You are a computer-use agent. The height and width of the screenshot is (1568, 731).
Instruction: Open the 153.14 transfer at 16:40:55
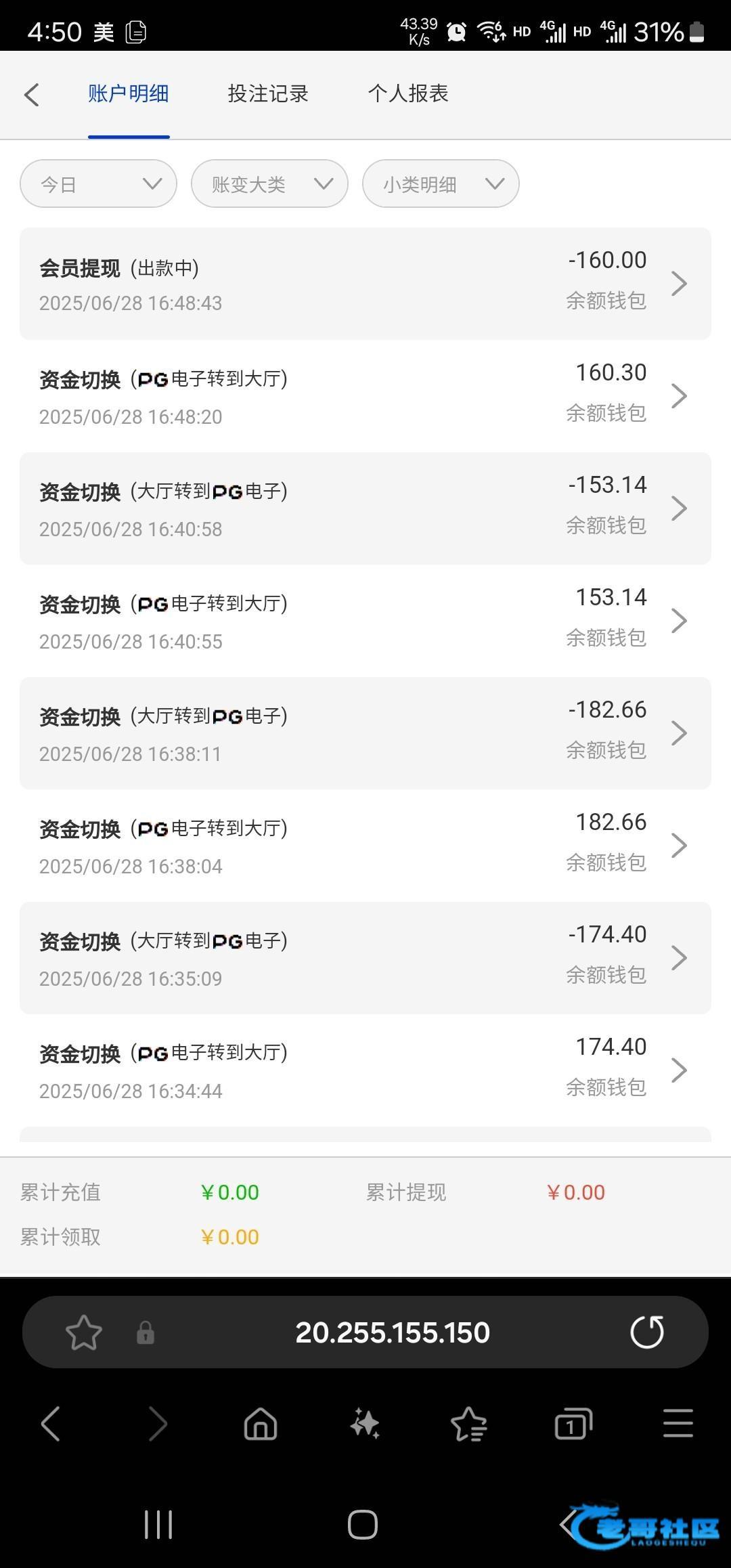point(365,621)
